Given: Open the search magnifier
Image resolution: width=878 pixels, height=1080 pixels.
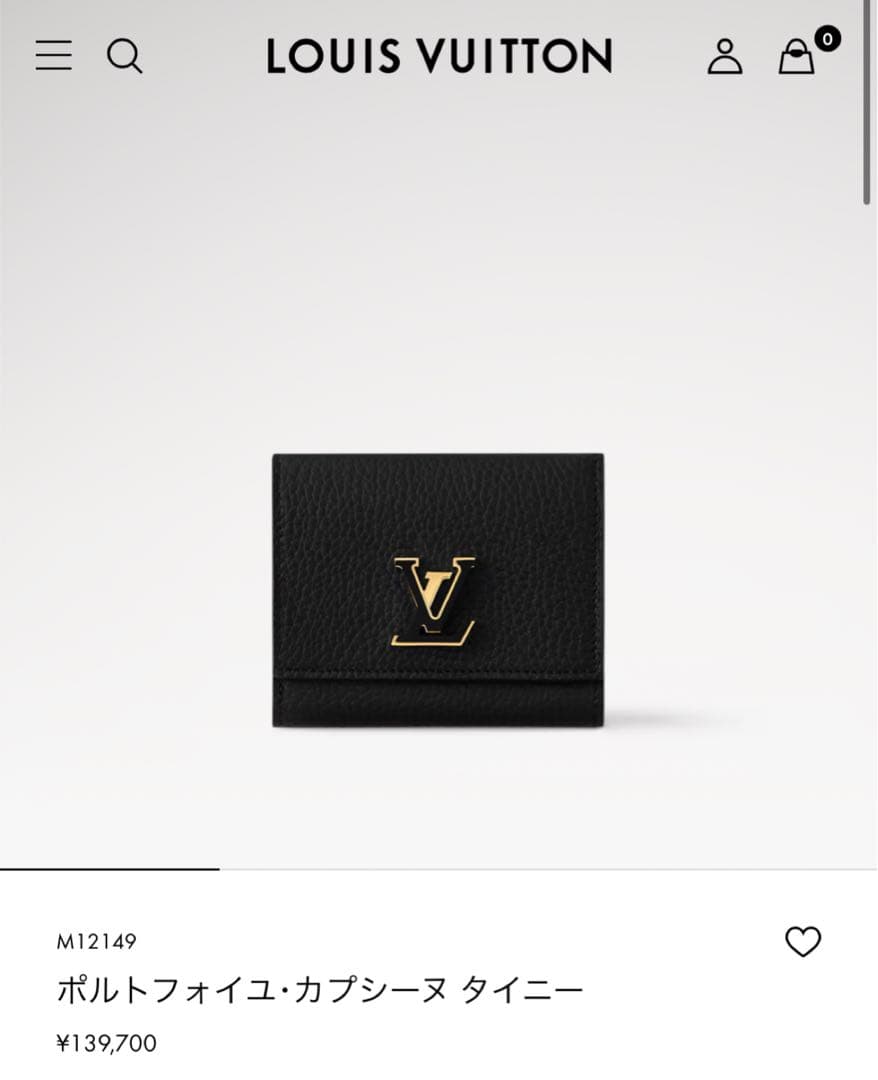Looking at the screenshot, I should click(125, 56).
